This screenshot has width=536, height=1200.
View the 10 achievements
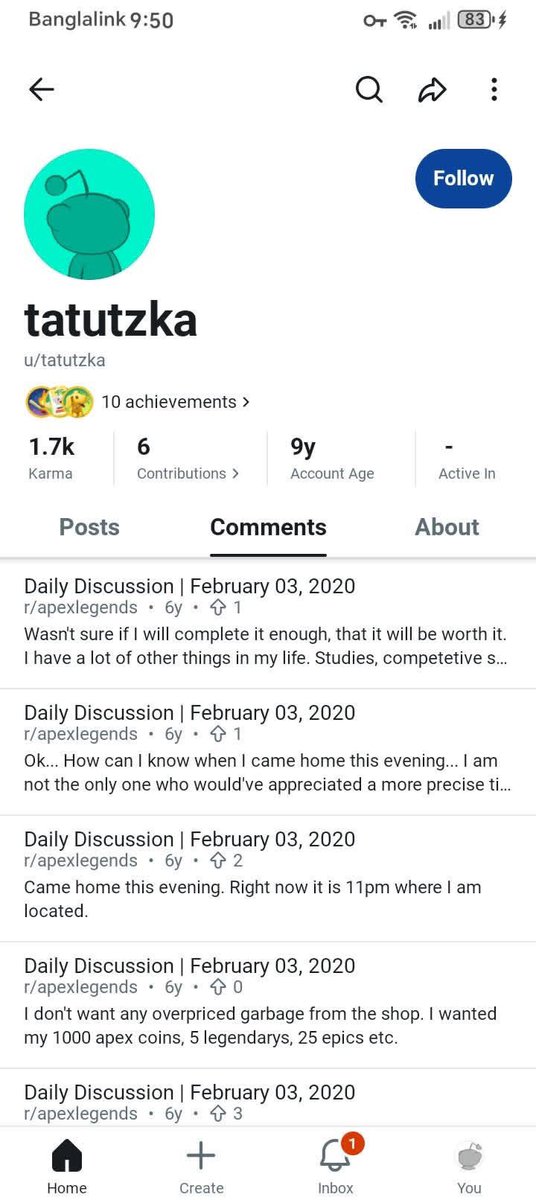coord(137,402)
